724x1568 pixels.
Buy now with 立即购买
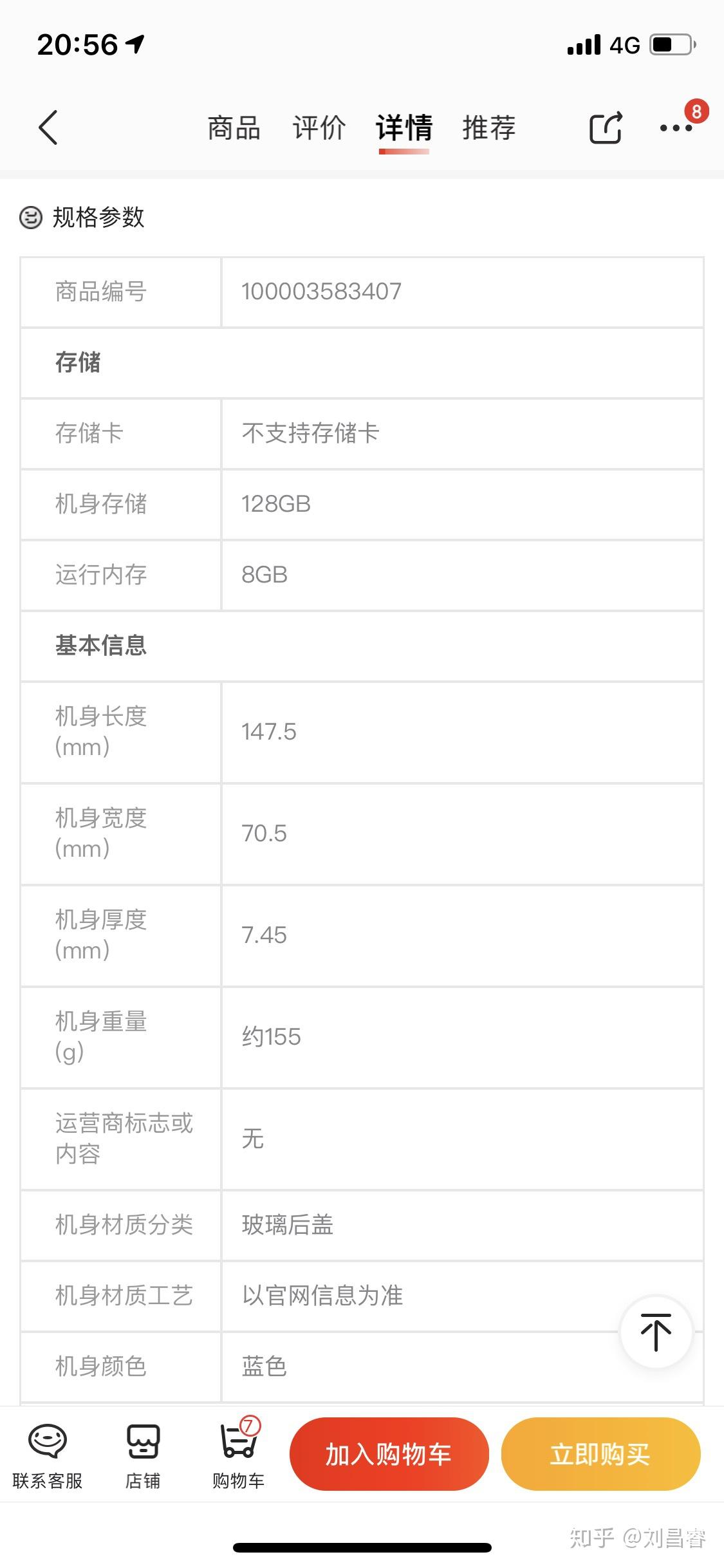[x=600, y=1454]
